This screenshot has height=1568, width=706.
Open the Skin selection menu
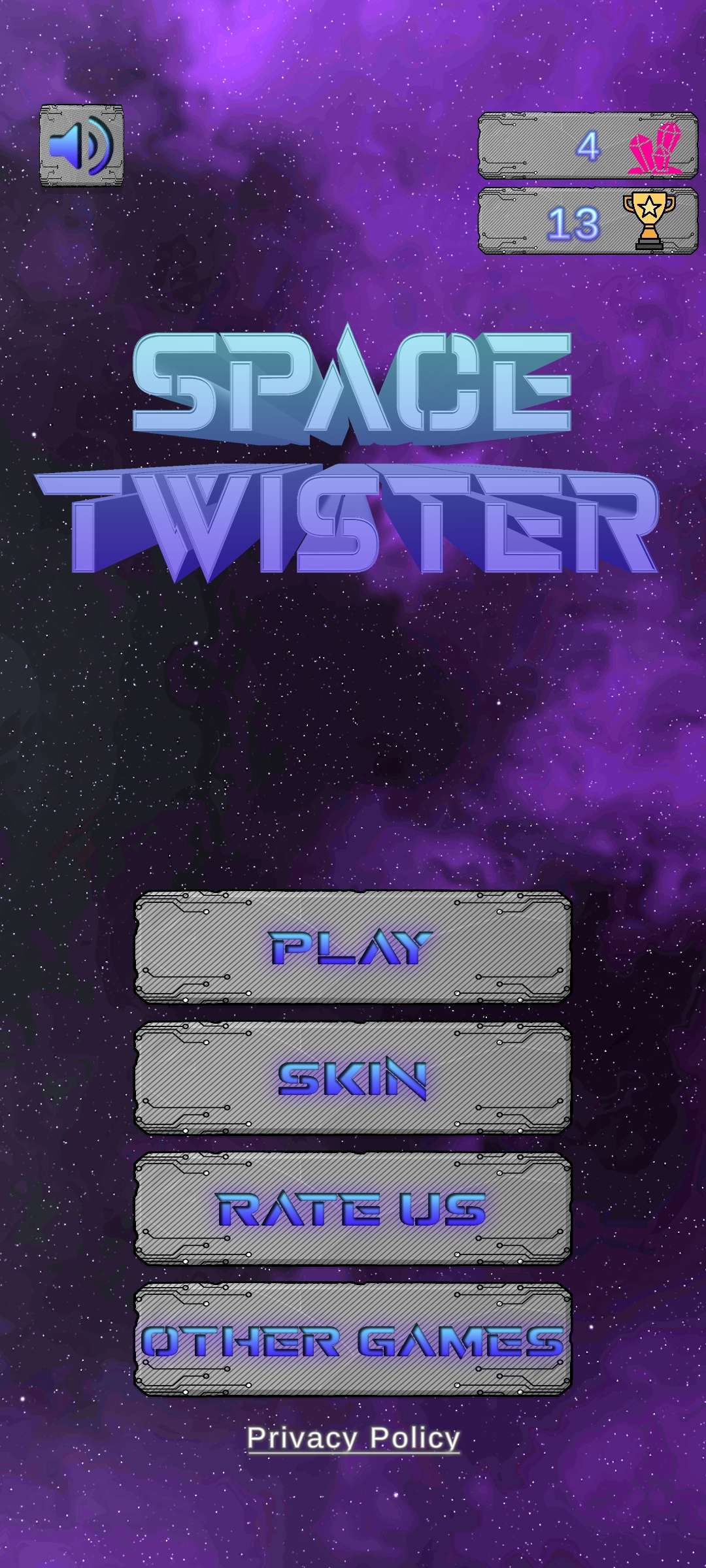click(352, 1078)
